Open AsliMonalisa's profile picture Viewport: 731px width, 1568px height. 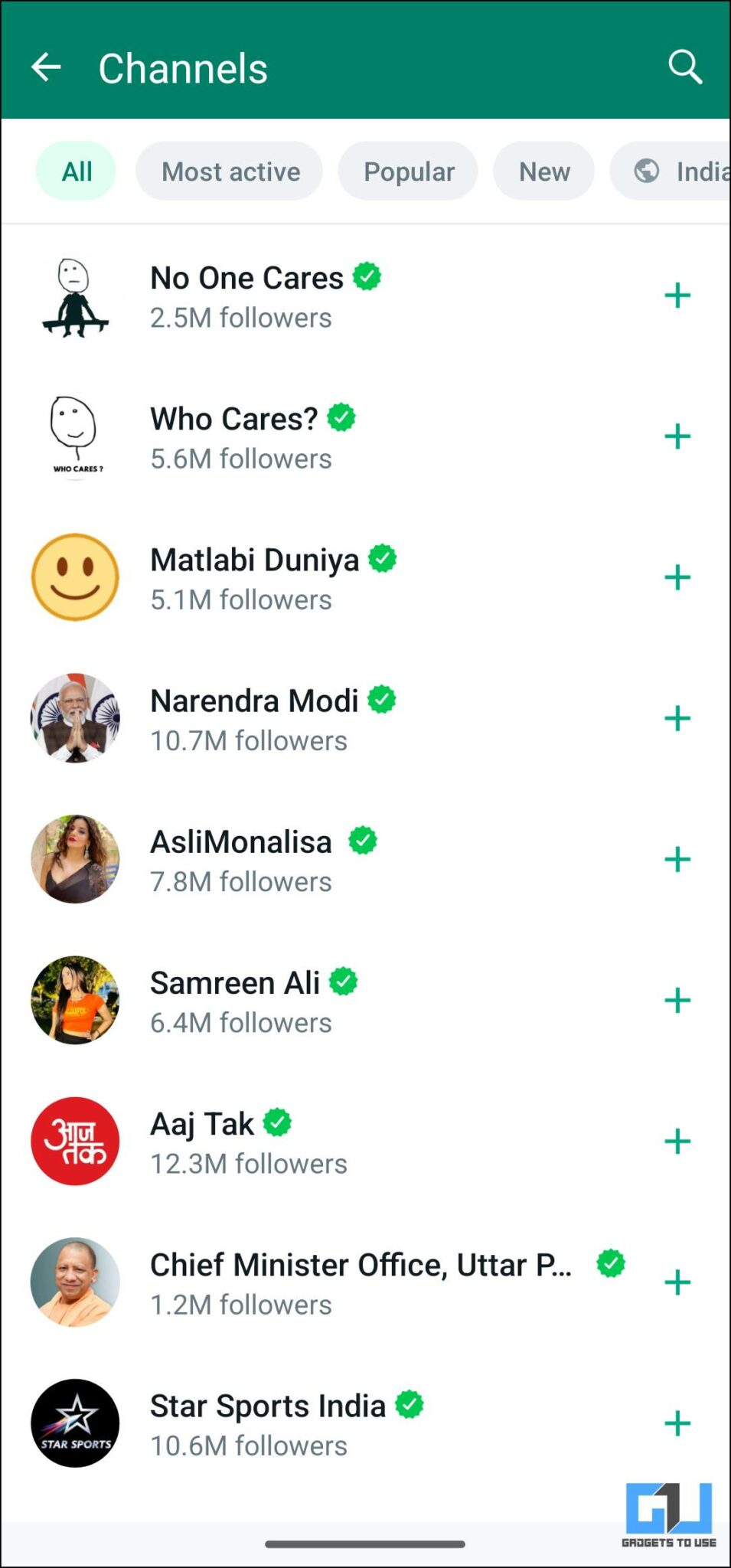(x=74, y=859)
